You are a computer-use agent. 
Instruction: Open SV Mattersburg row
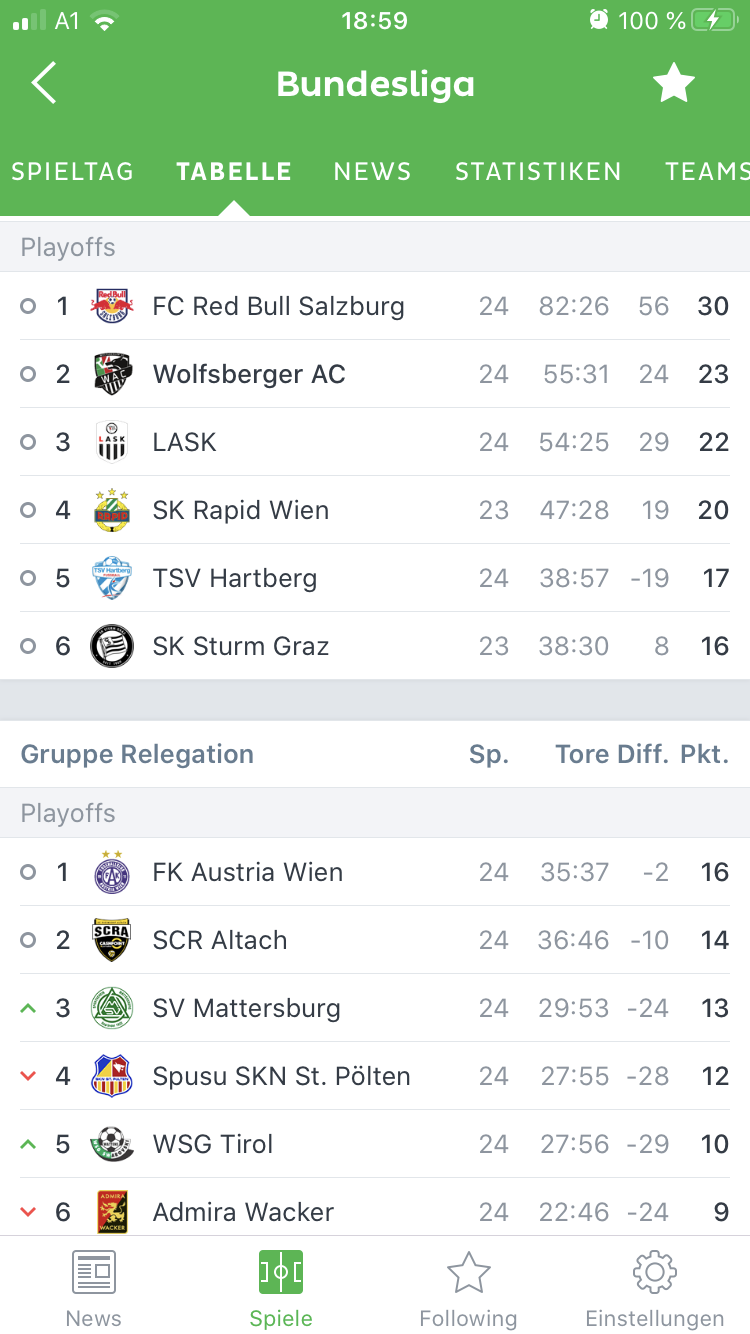[375, 1008]
